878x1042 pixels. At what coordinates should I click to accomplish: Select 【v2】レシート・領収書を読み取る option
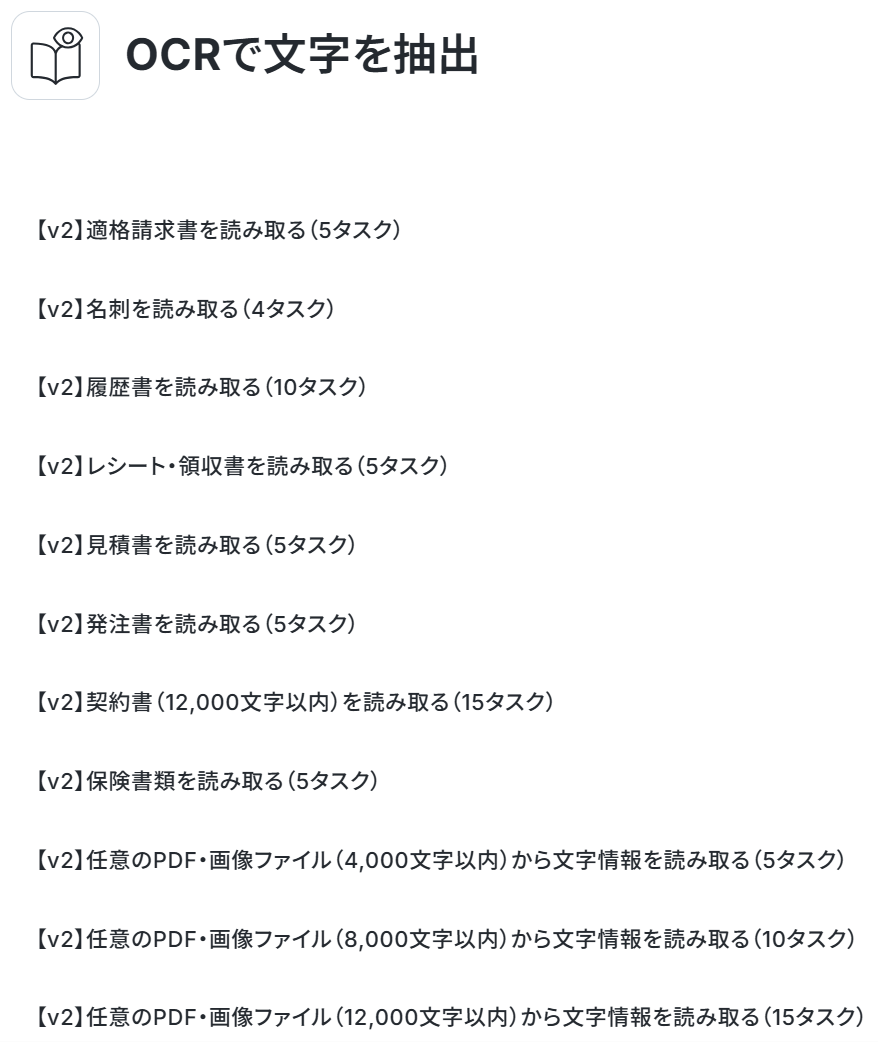point(240,466)
